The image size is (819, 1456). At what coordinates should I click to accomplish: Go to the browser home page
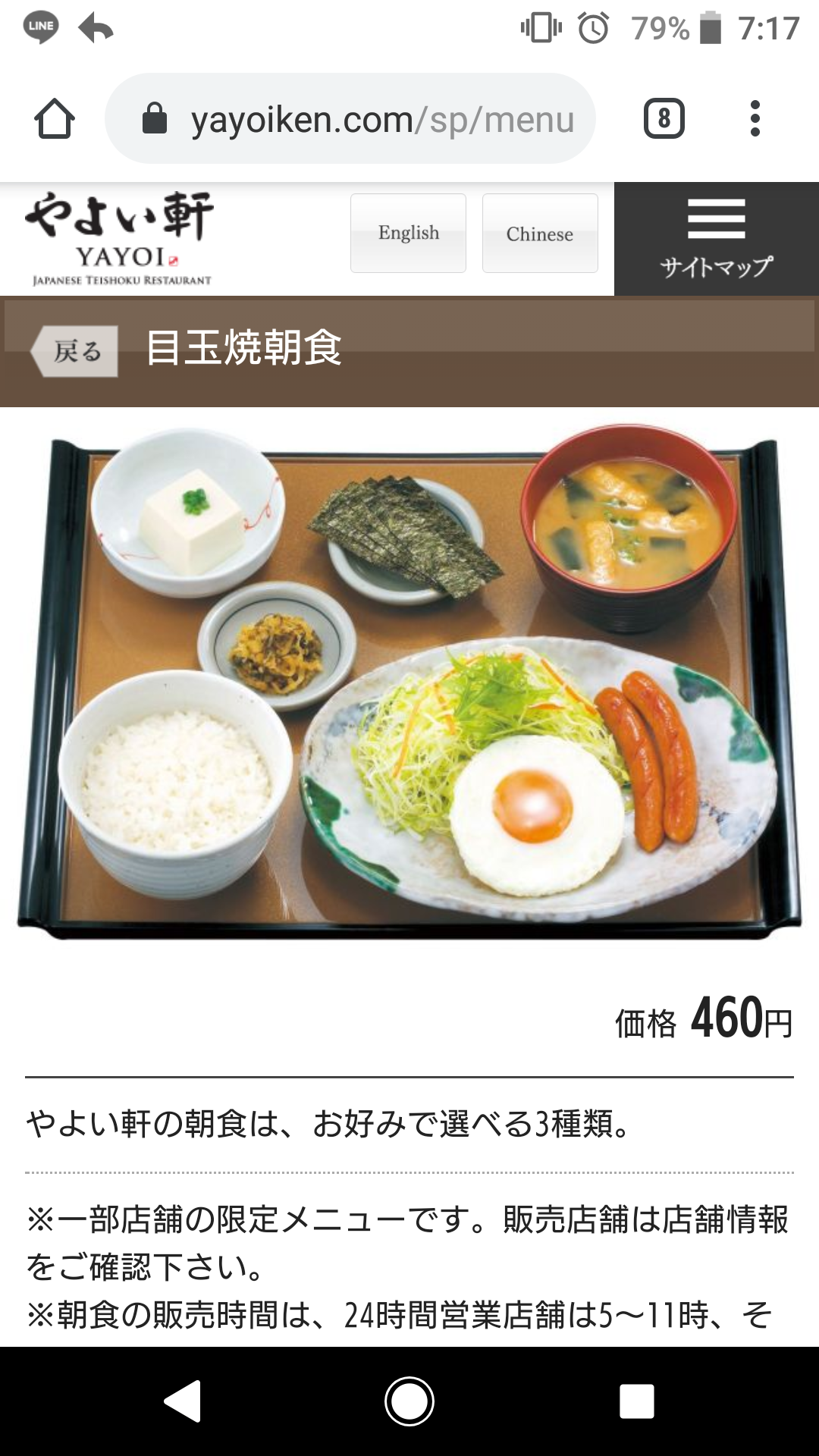55,119
